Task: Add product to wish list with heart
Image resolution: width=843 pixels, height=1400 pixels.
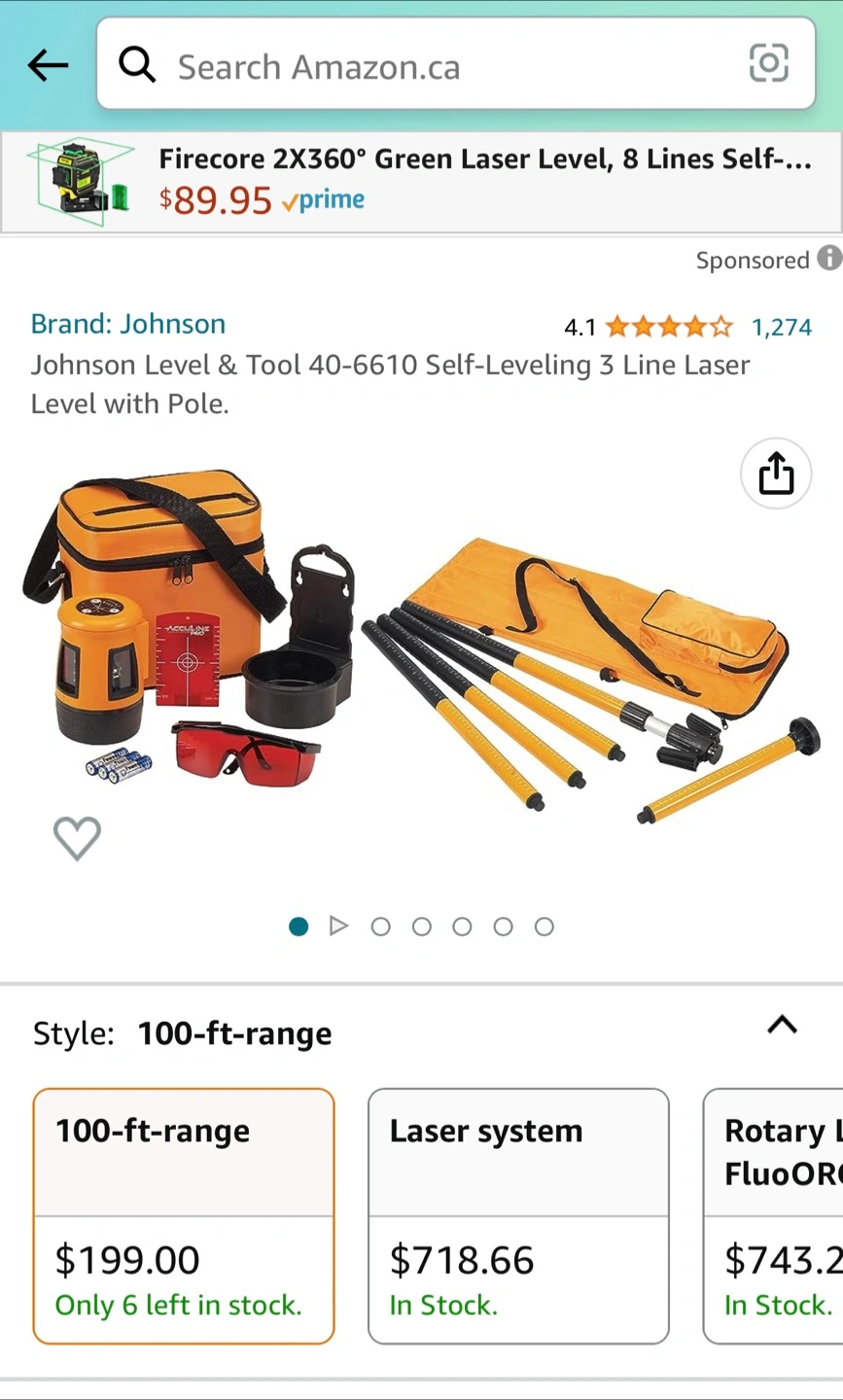Action: tap(77, 838)
